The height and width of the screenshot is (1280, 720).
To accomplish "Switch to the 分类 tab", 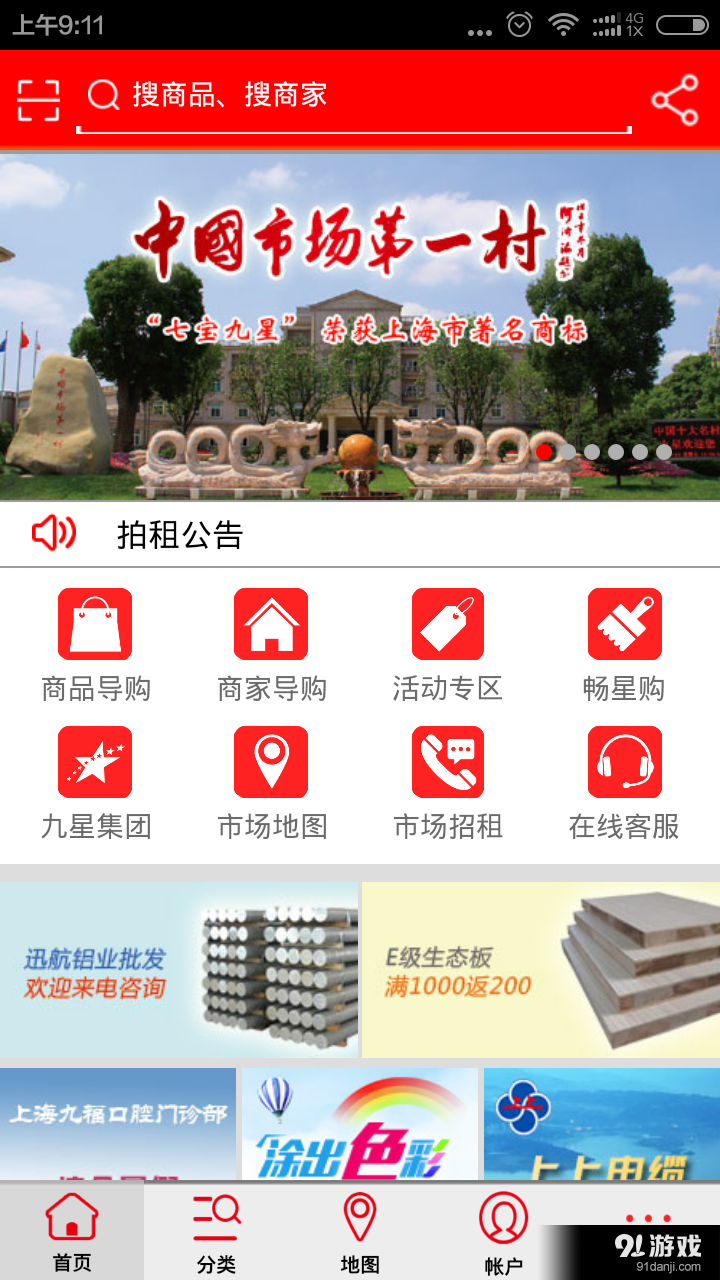I will point(215,1230).
